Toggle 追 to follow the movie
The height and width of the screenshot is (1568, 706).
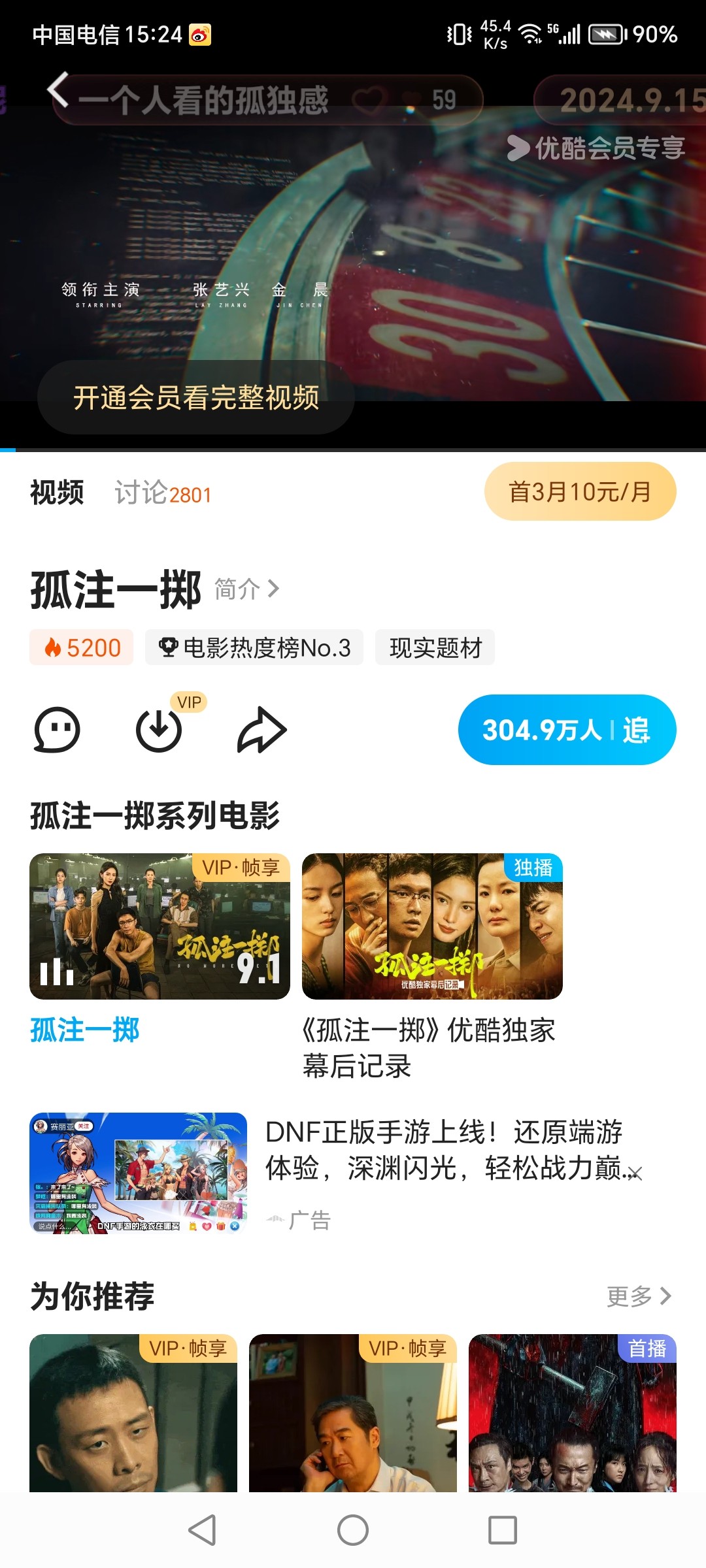(637, 730)
